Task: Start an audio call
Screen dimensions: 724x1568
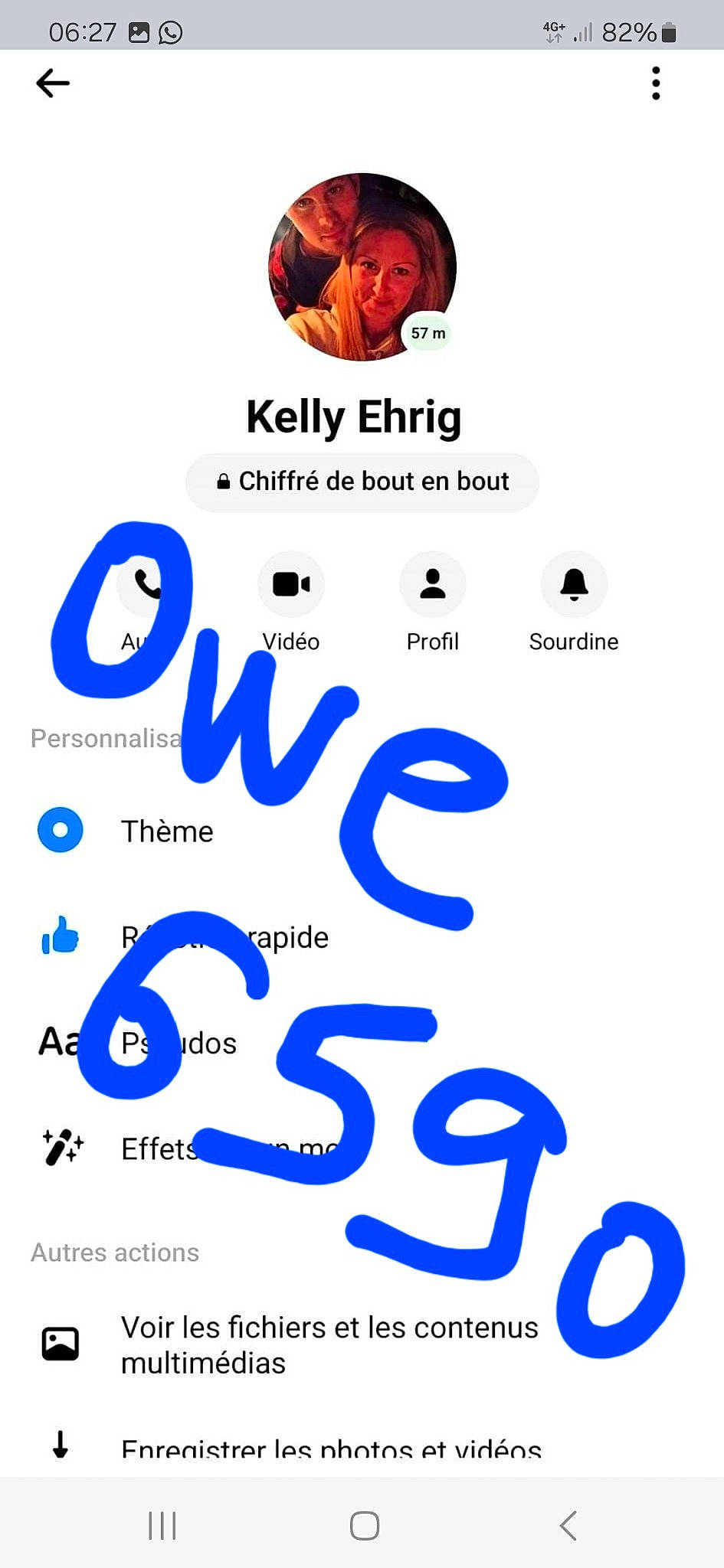Action: [x=149, y=585]
